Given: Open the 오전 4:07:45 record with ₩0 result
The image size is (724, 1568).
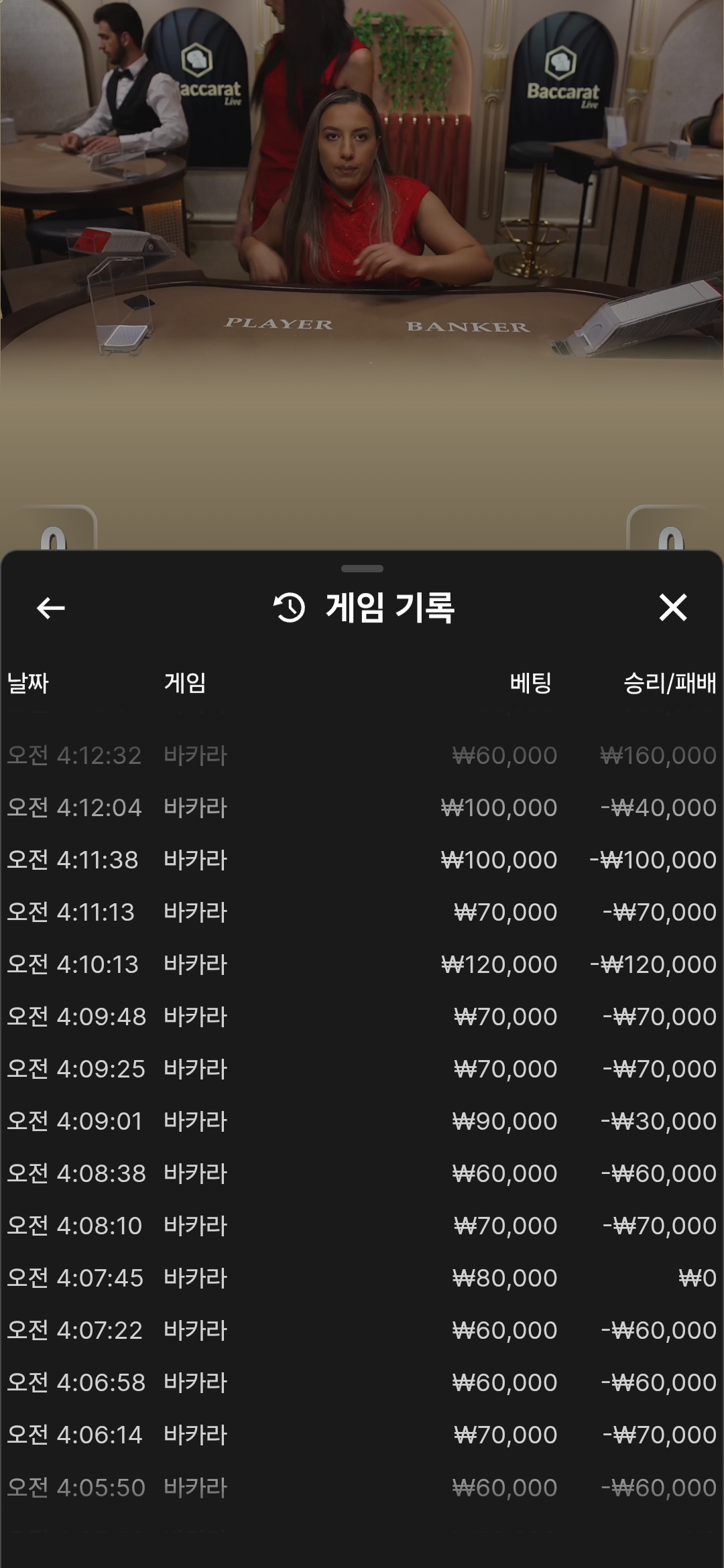Looking at the screenshot, I should tap(362, 1278).
